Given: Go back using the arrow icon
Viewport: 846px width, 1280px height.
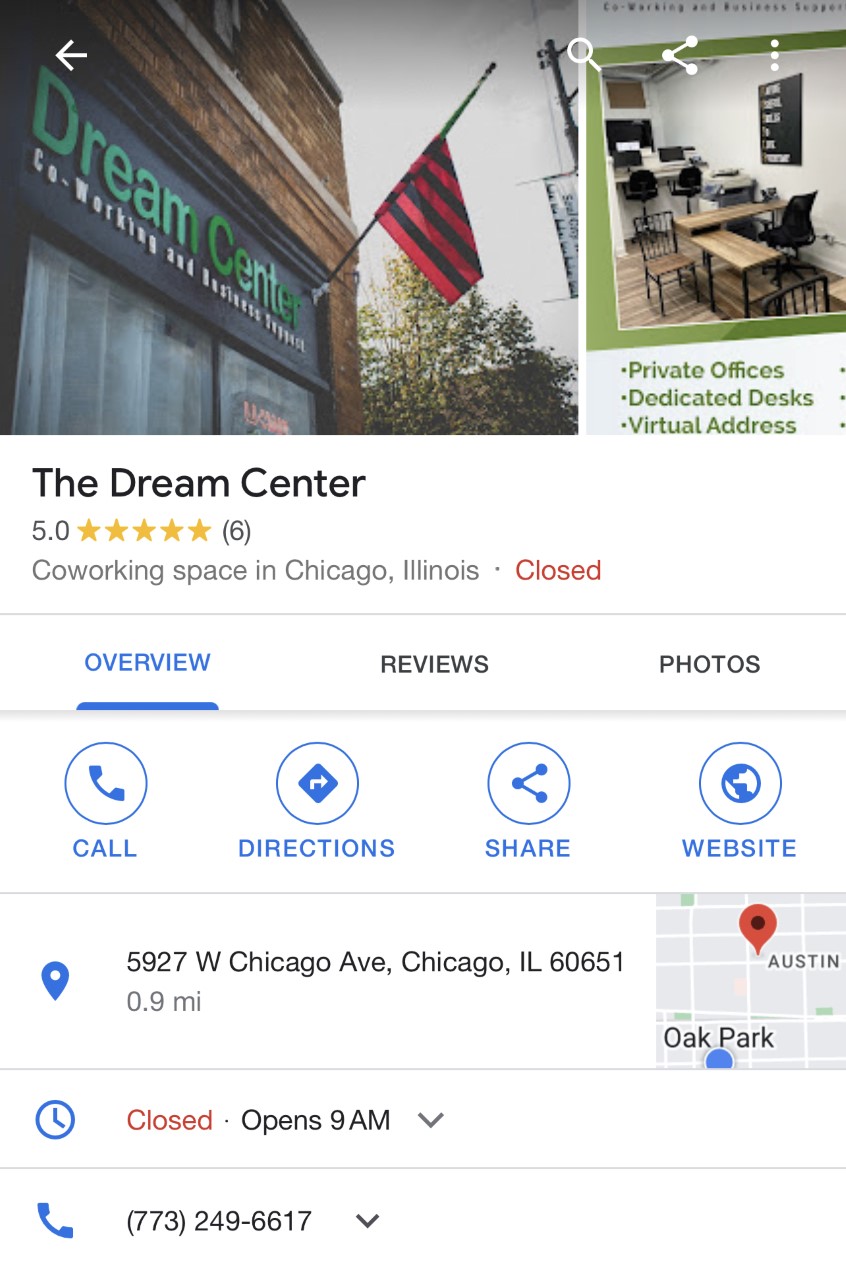Looking at the screenshot, I should pyautogui.click(x=71, y=55).
